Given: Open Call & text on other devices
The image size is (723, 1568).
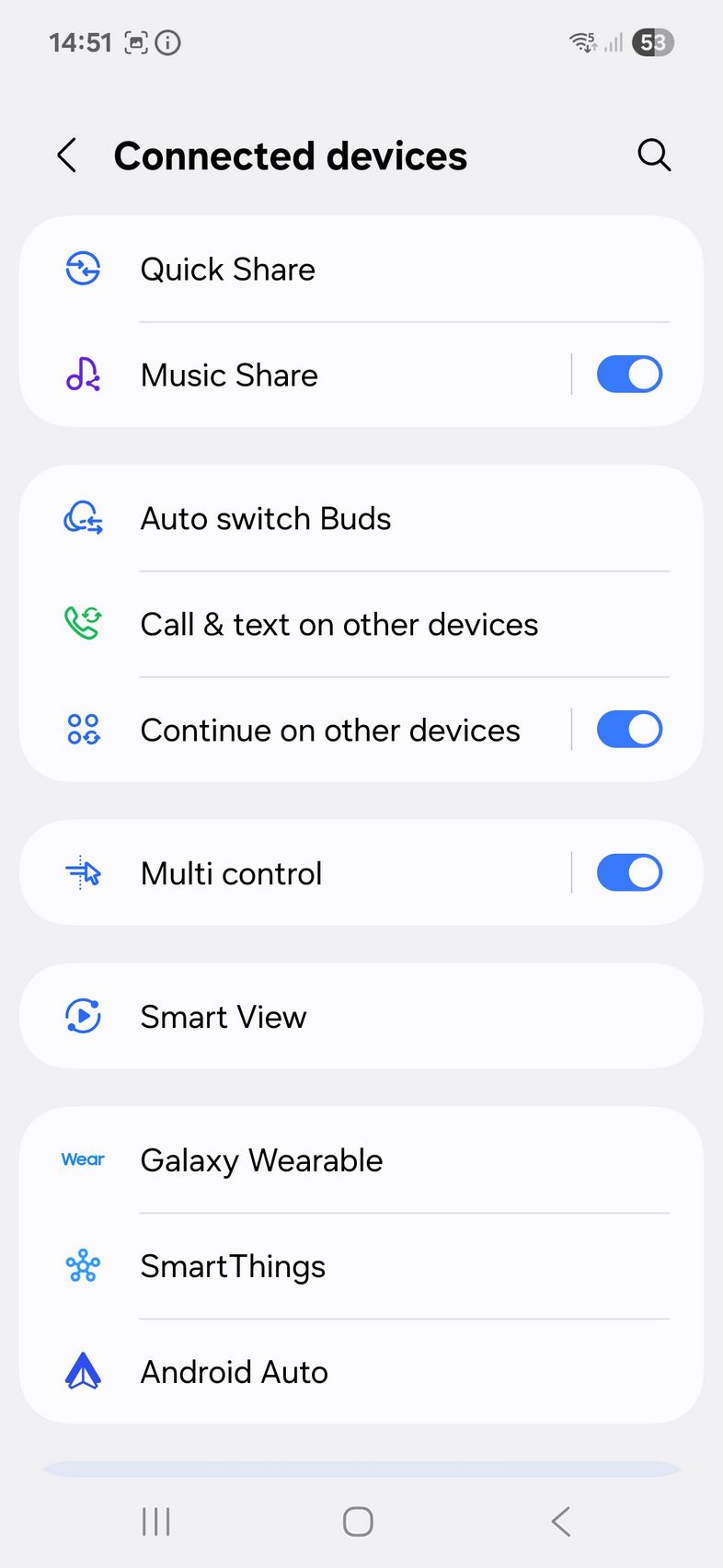Looking at the screenshot, I should [361, 625].
